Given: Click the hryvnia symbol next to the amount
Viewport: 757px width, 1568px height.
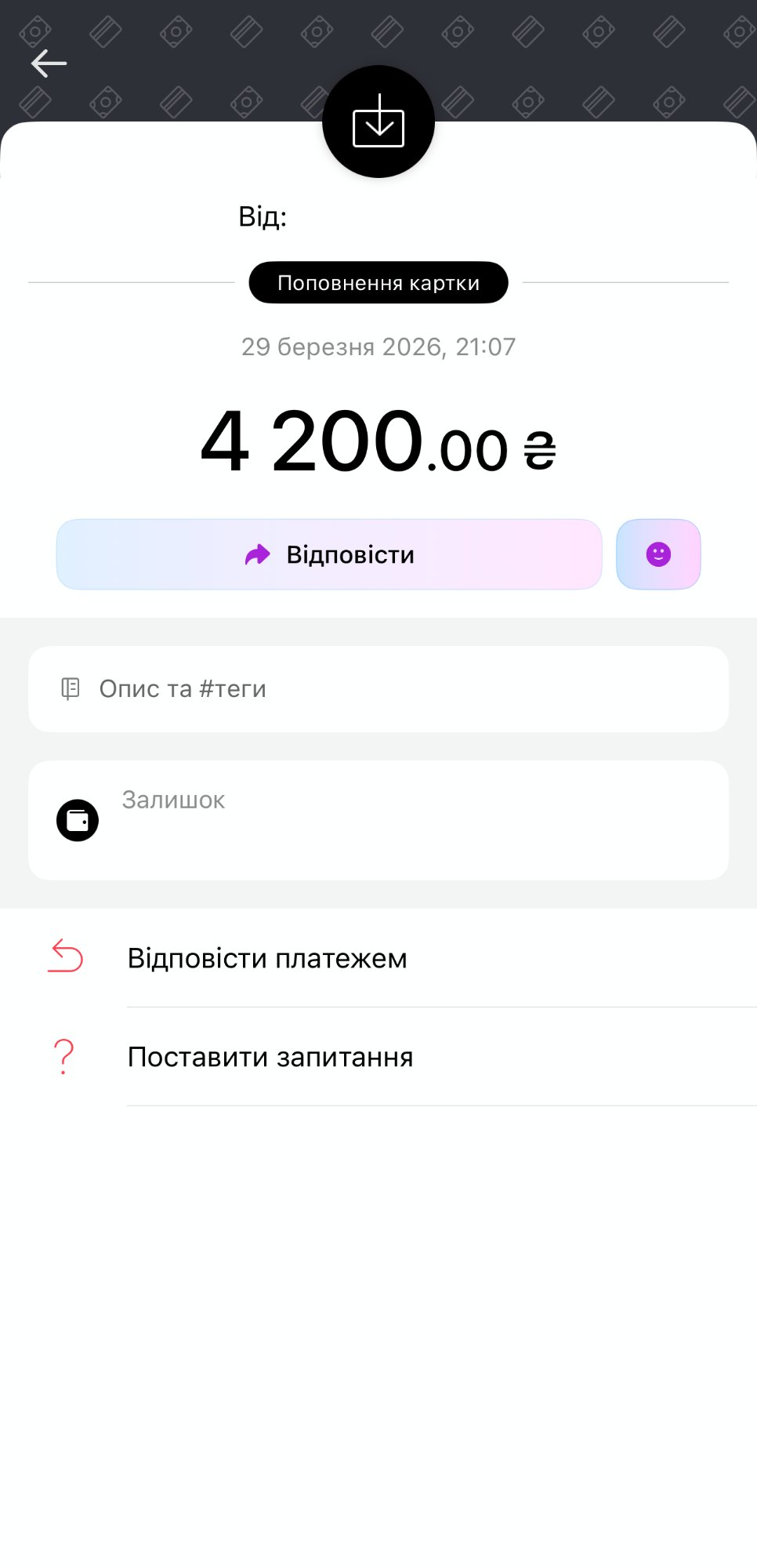Looking at the screenshot, I should [541, 447].
